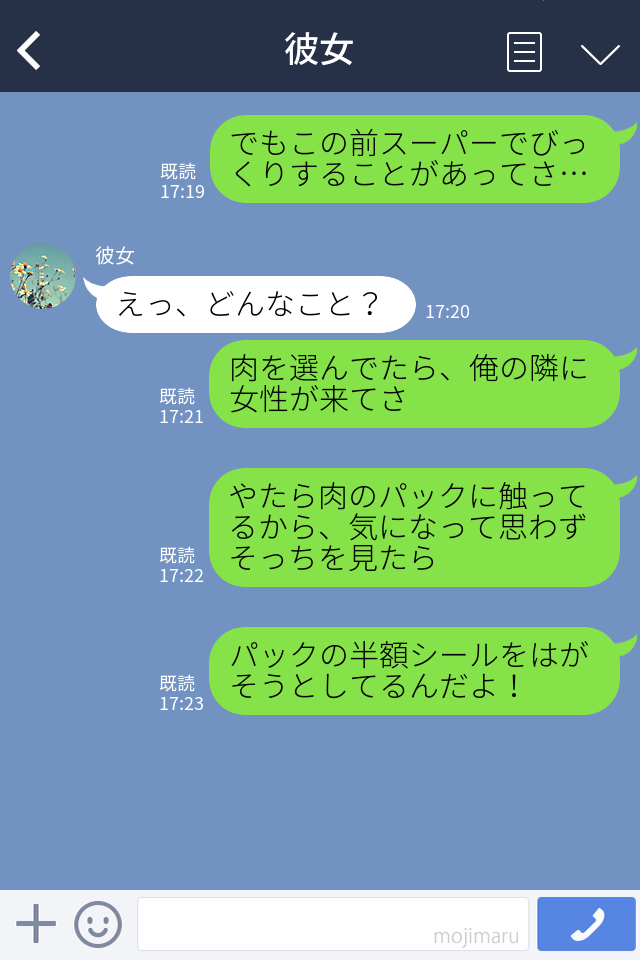Open 彼女's profile picture
This screenshot has width=640, height=960.
43,277
